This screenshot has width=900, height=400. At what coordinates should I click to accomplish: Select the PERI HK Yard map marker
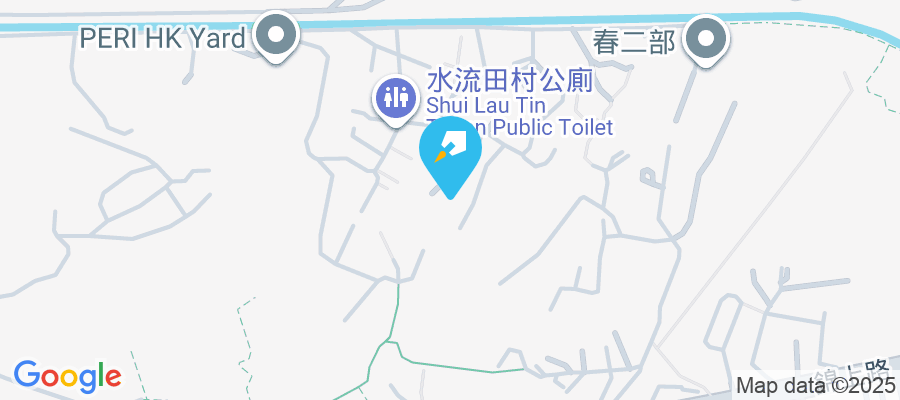click(276, 38)
